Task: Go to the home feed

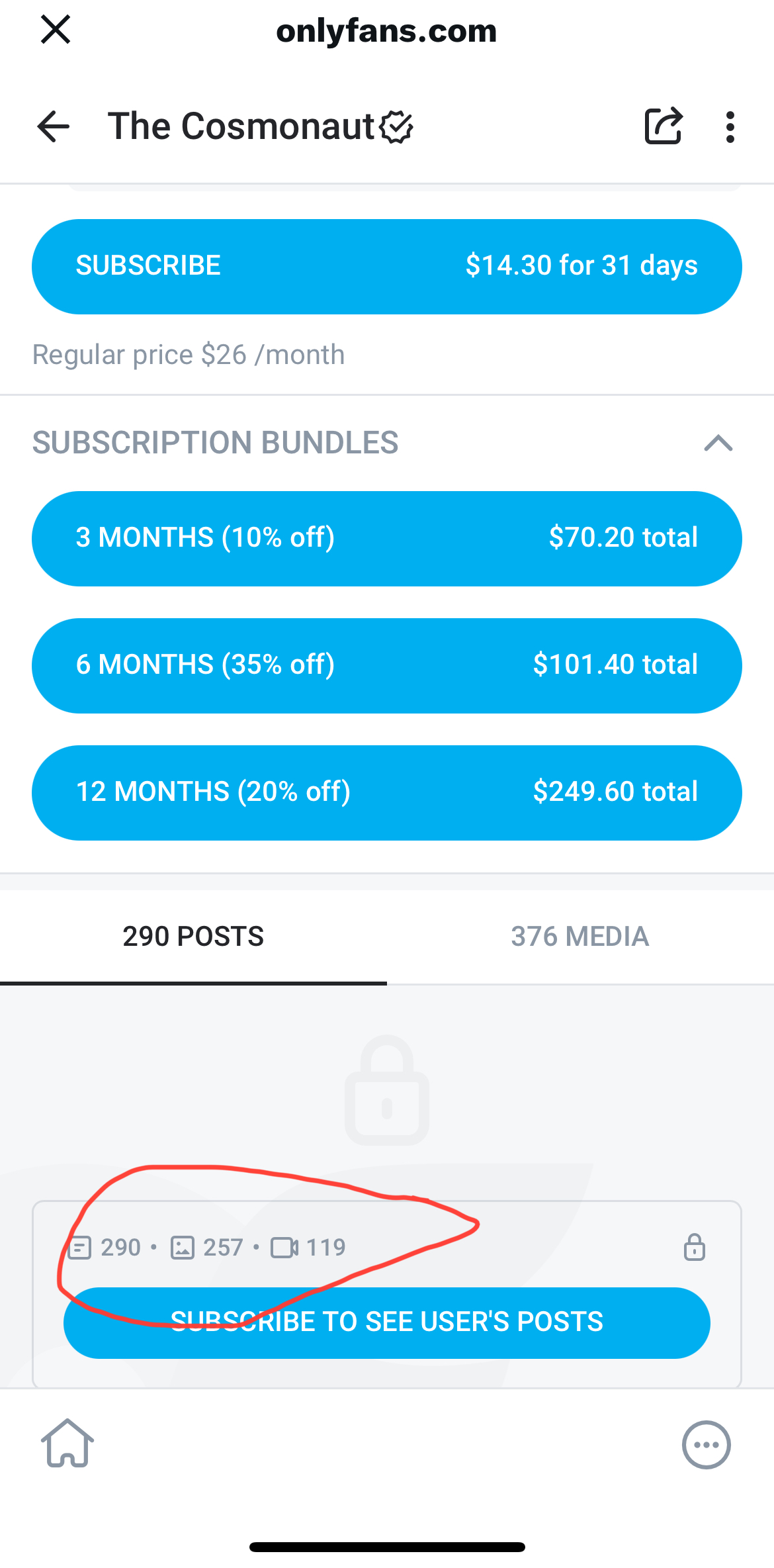Action: [67, 1444]
